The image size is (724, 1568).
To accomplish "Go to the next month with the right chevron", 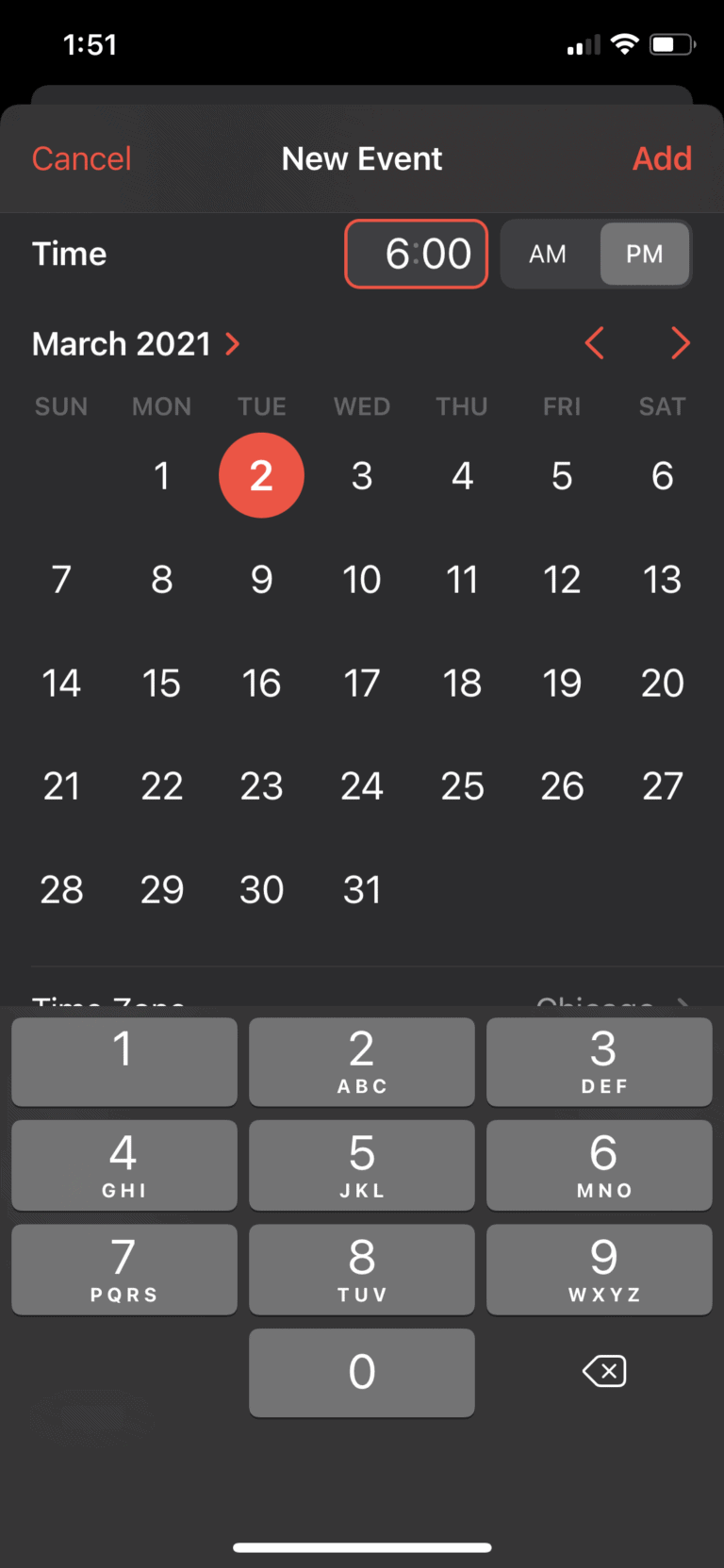I will (x=681, y=343).
